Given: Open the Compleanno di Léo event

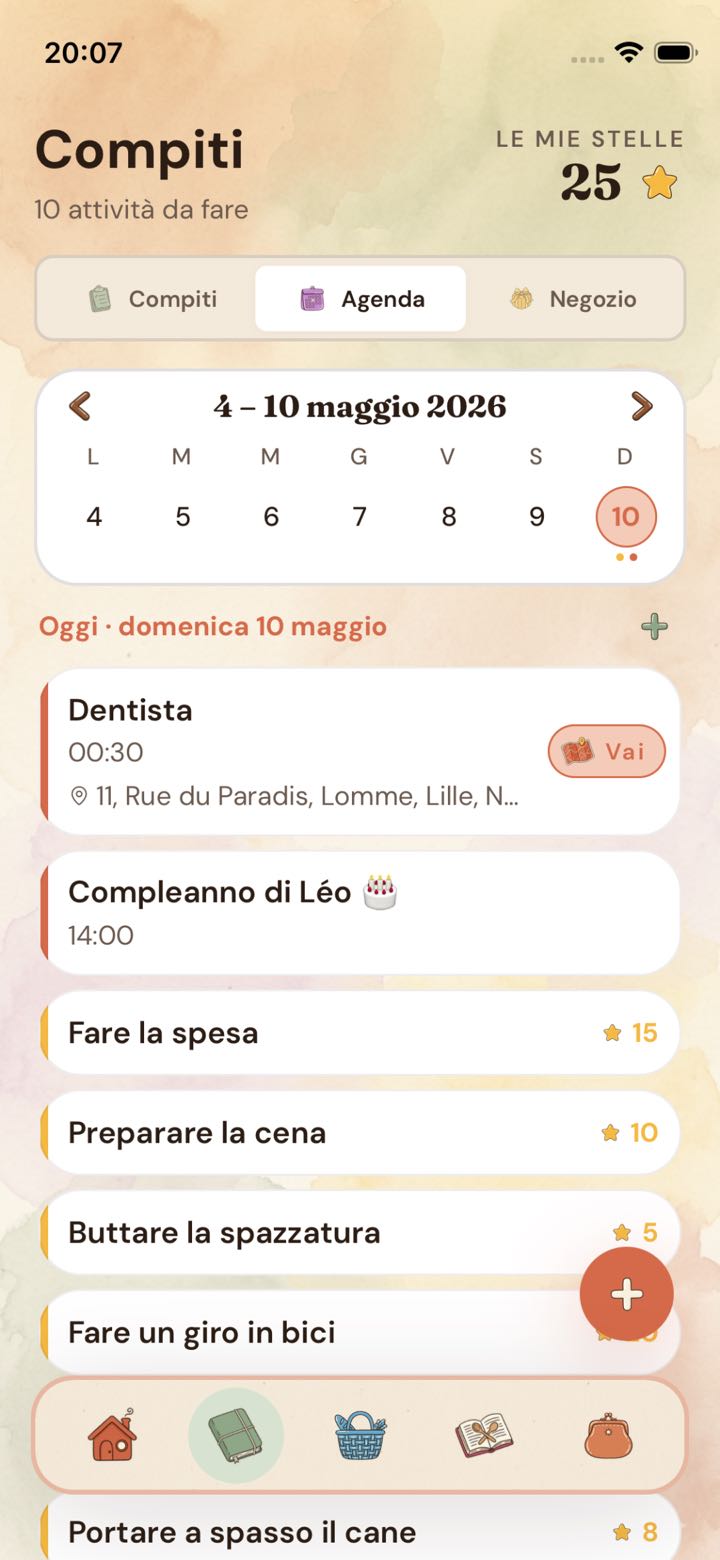Looking at the screenshot, I should click(360, 913).
